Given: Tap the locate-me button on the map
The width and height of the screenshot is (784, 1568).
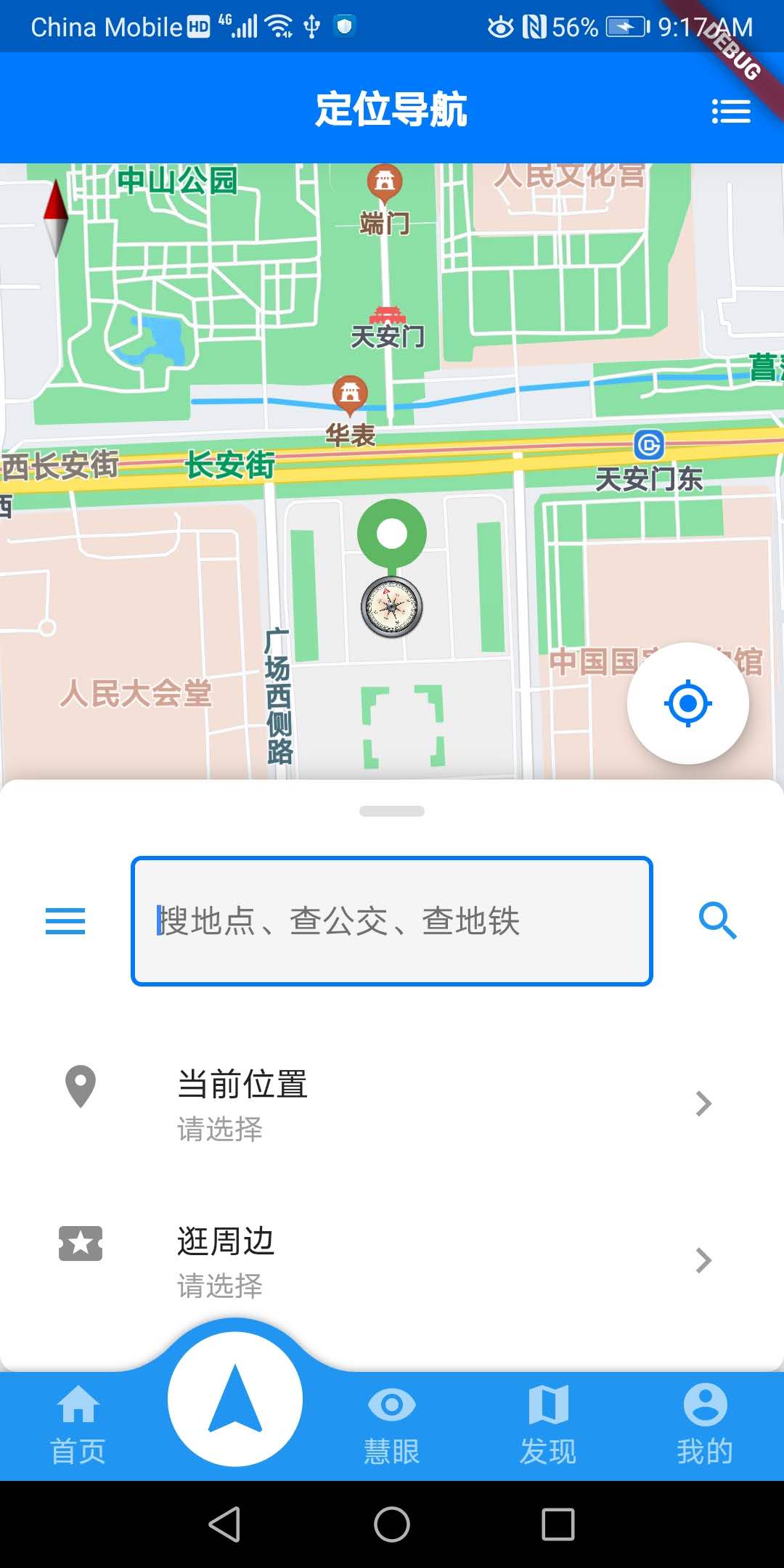Looking at the screenshot, I should (x=687, y=703).
